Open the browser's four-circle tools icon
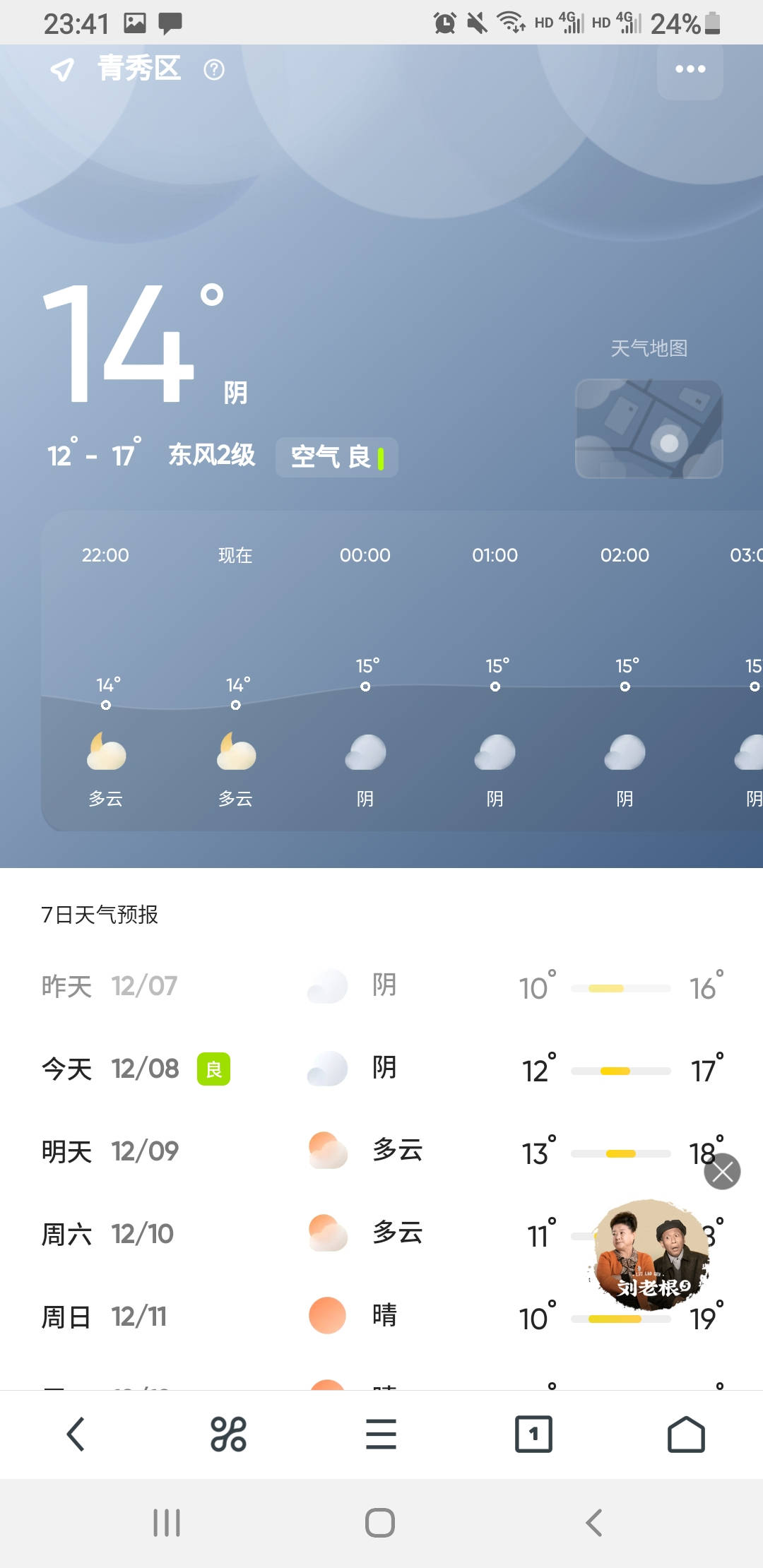 (228, 1435)
